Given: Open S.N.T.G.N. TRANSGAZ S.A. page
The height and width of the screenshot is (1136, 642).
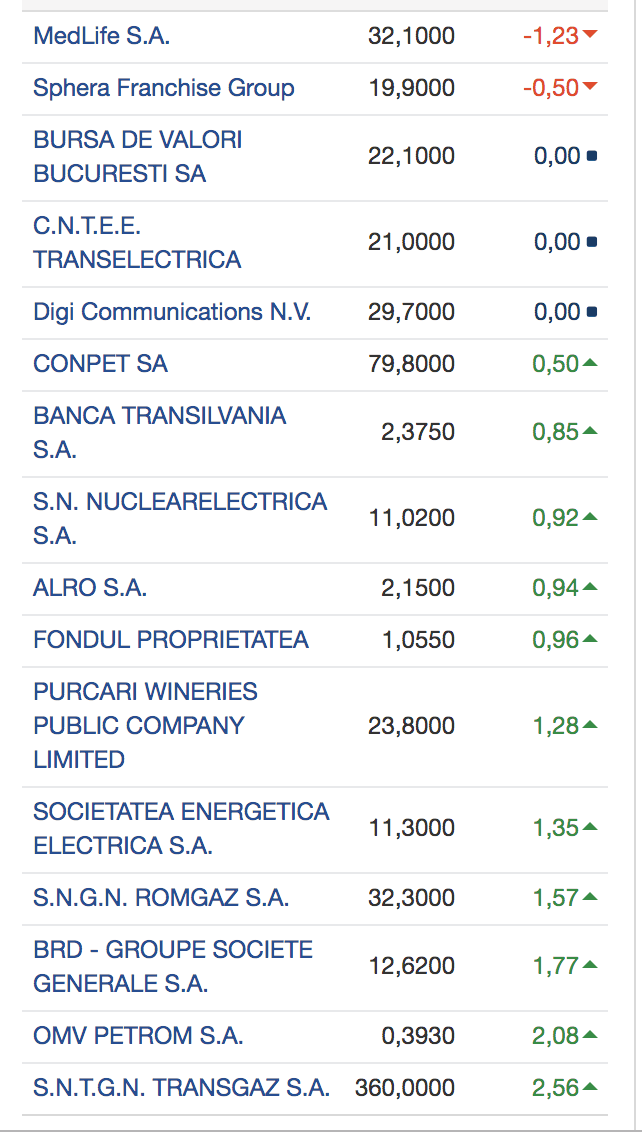Looking at the screenshot, I should tap(182, 1088).
